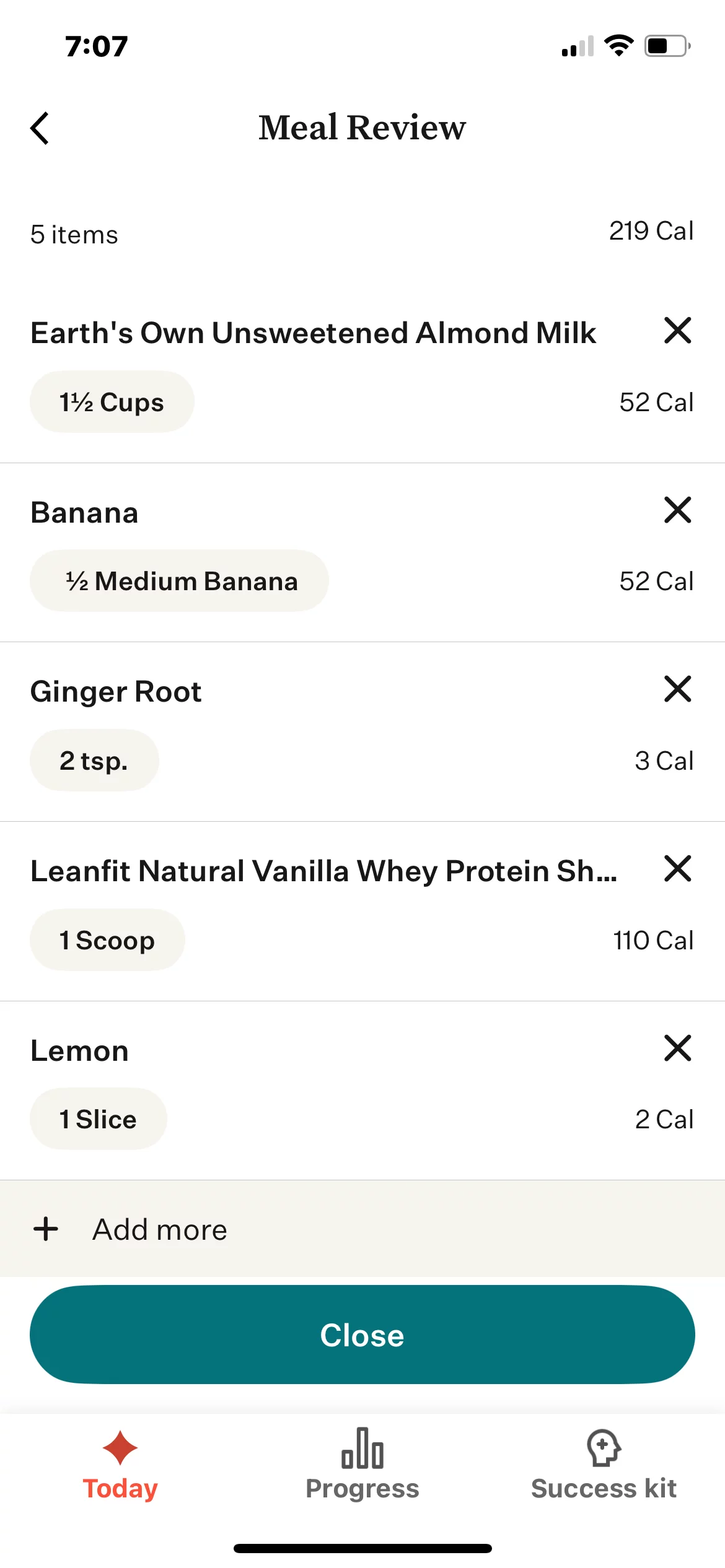Viewport: 725px width, 1568px height.
Task: Edit the 1 Scoop serving
Action: [107, 940]
